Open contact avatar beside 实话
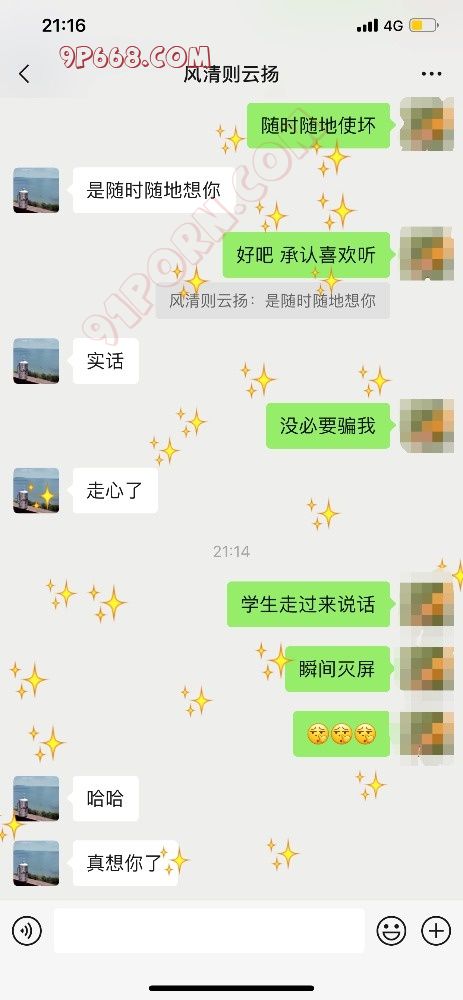463x1000 pixels. [36, 361]
